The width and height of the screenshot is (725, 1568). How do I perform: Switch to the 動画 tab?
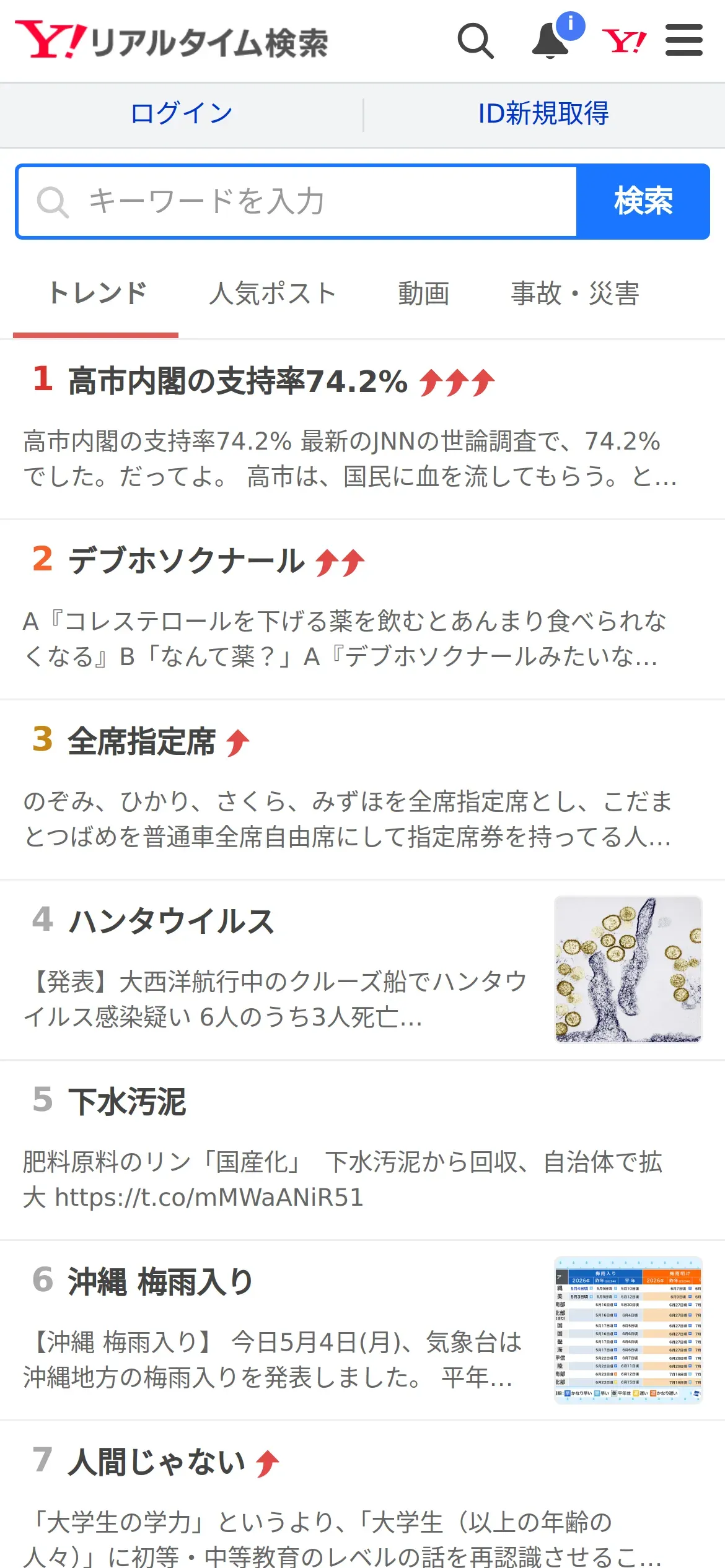[x=424, y=294]
